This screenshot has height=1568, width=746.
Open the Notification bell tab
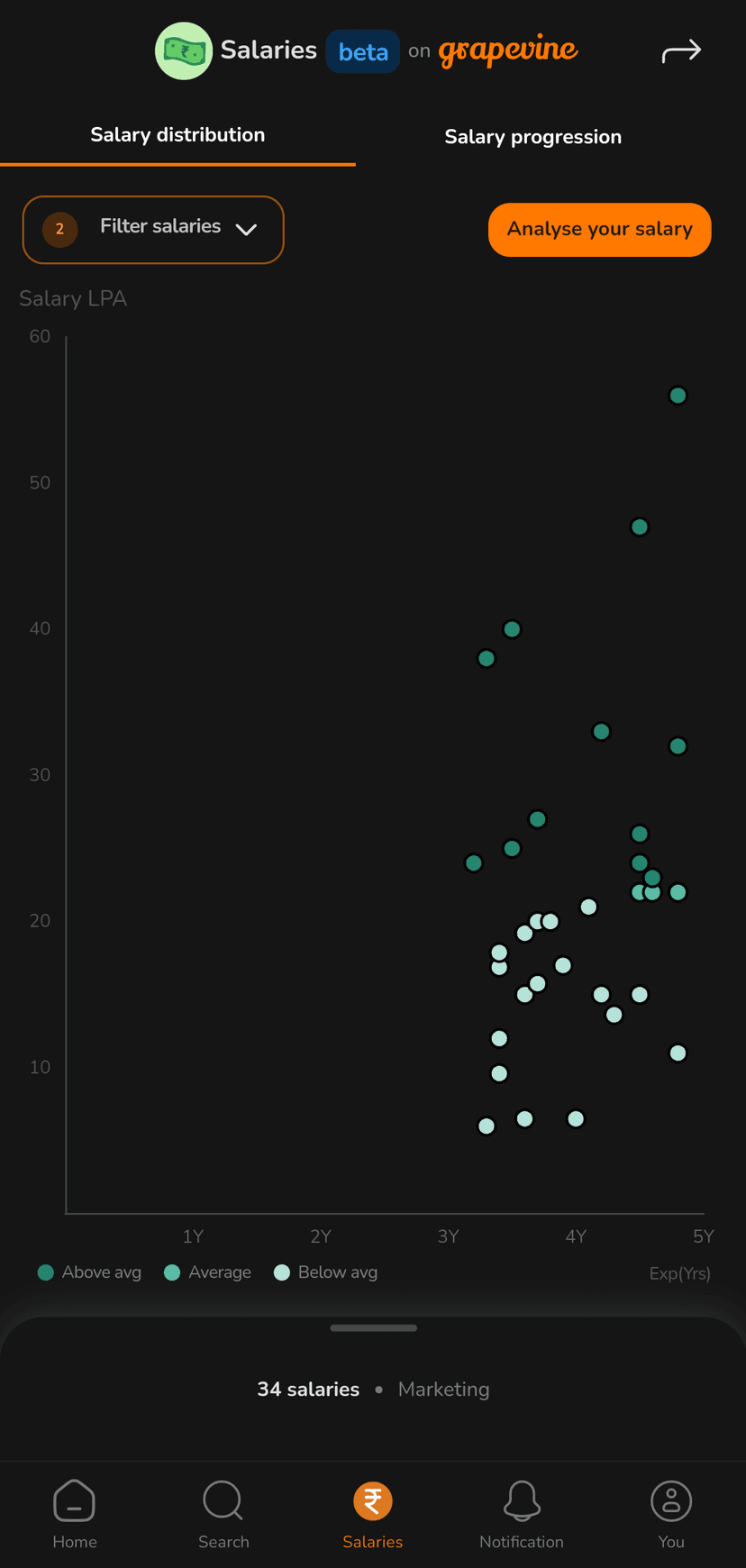coord(522,1514)
